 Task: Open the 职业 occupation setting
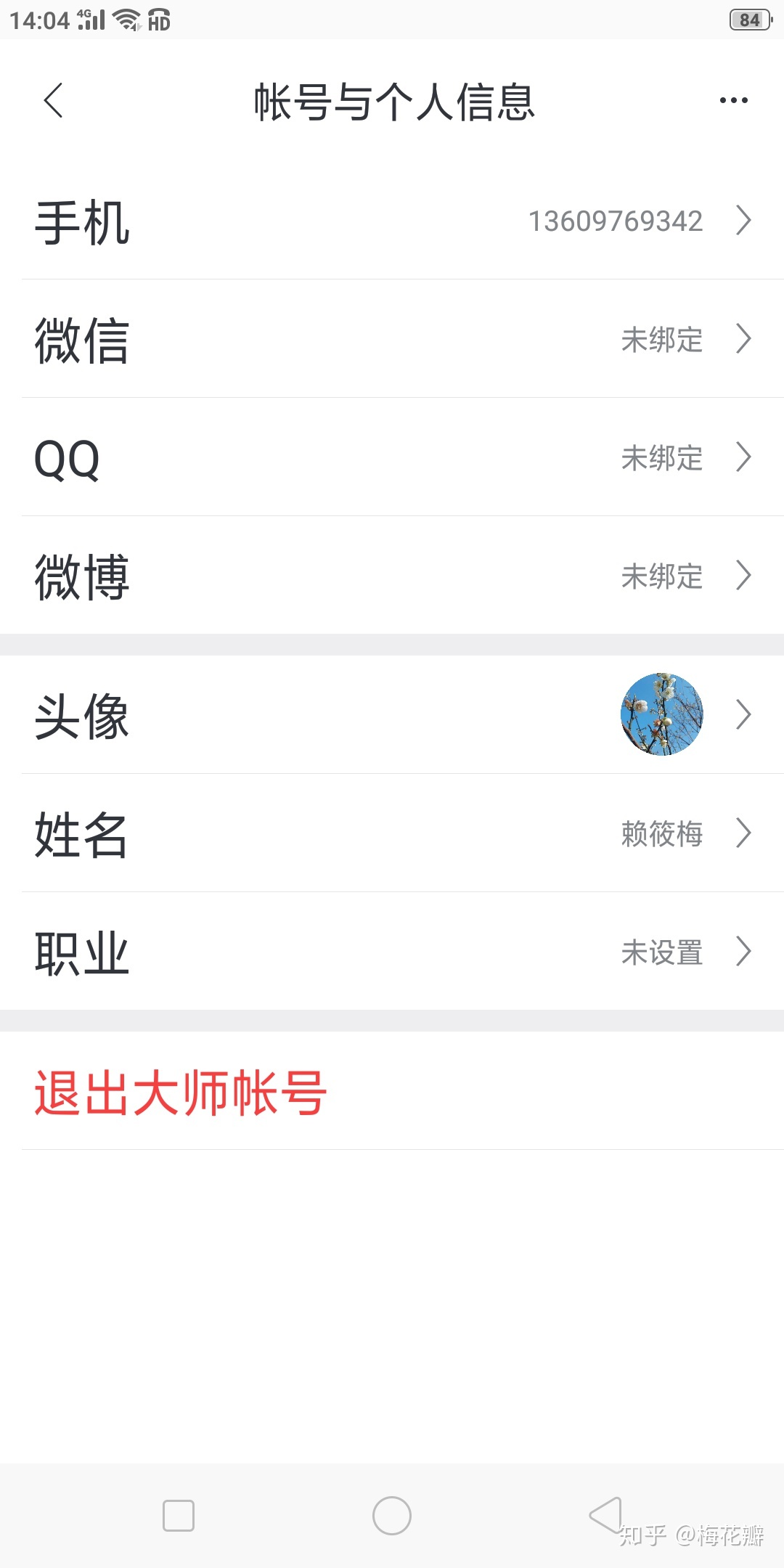[392, 951]
